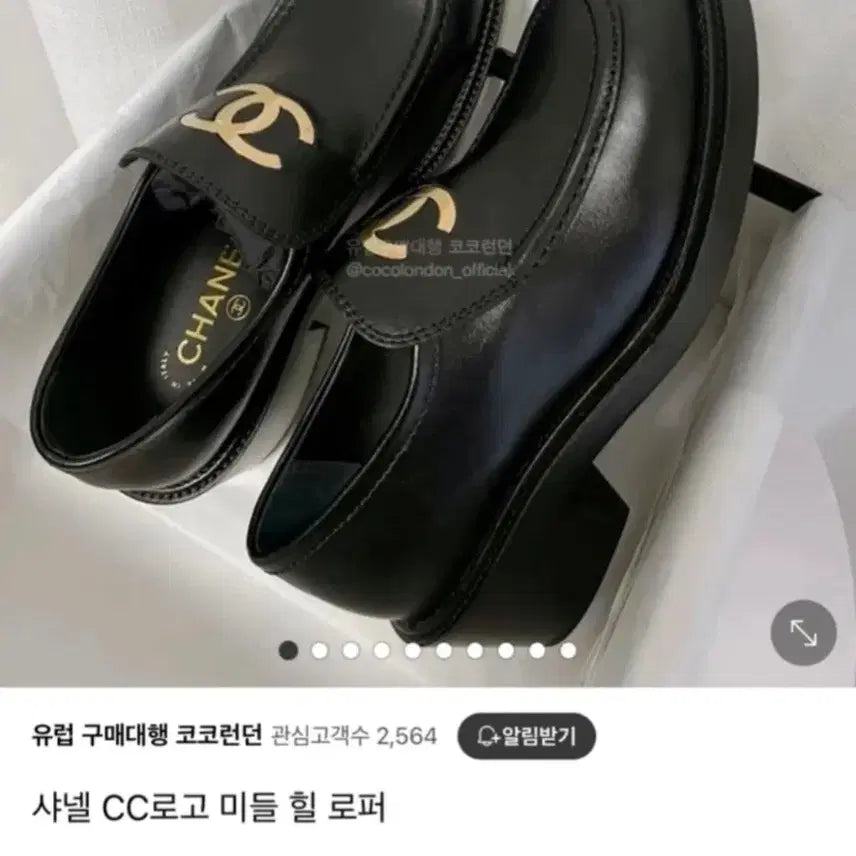This screenshot has height=856, width=856.
Task: Tap the 알림받기 notification button
Action: point(526,737)
